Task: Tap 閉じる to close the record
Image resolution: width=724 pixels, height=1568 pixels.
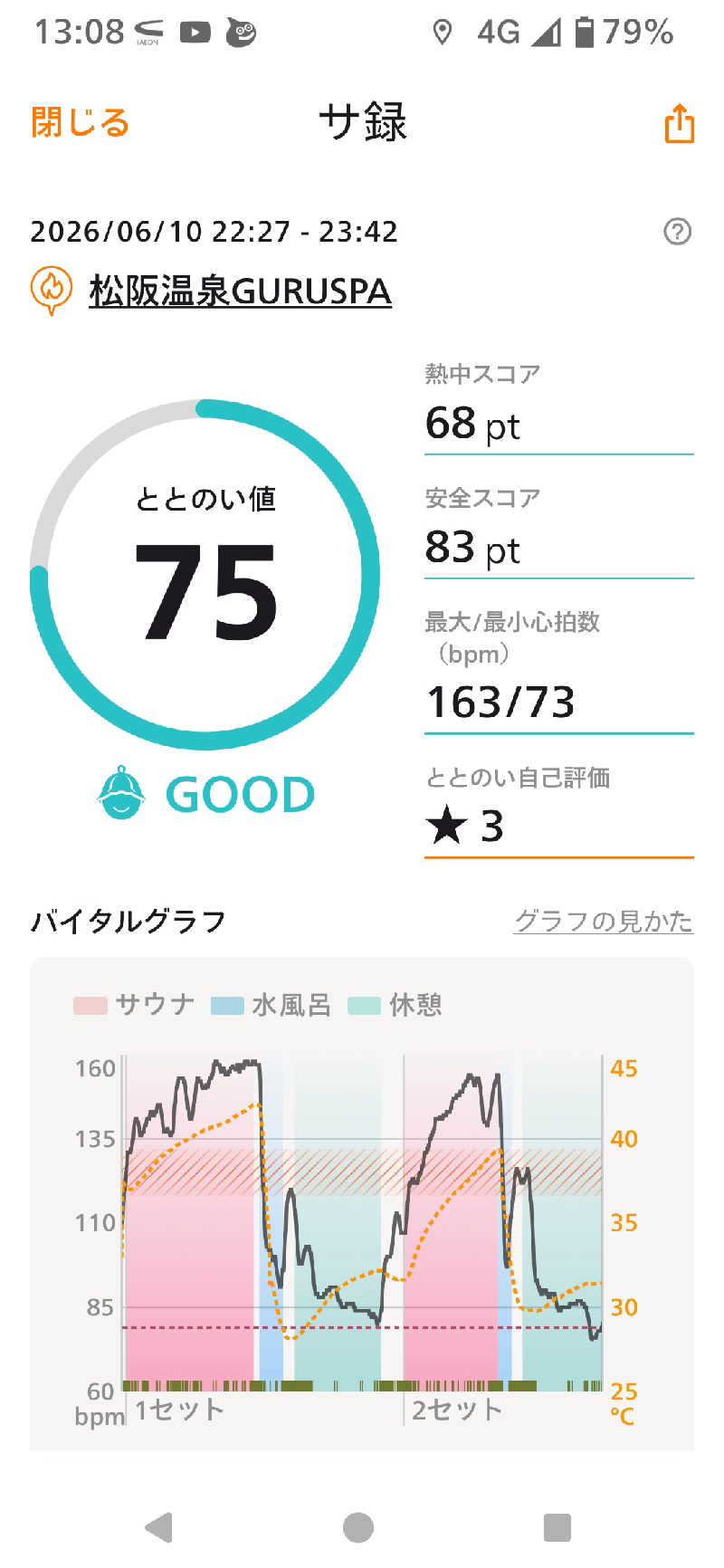Action: [x=81, y=122]
